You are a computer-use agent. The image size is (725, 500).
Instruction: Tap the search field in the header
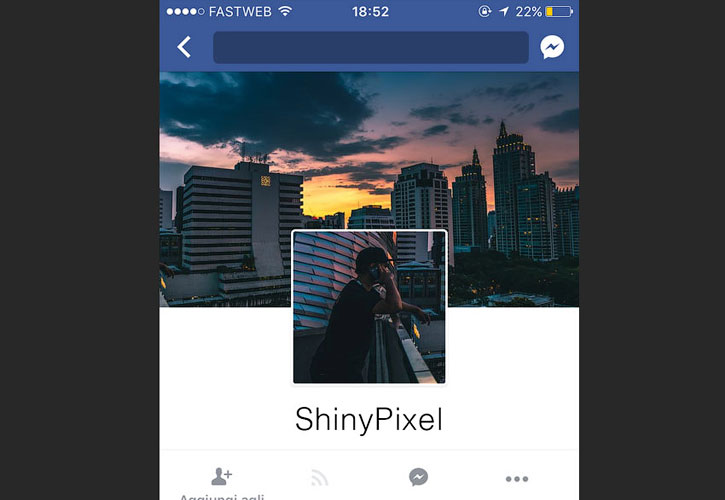tap(370, 47)
